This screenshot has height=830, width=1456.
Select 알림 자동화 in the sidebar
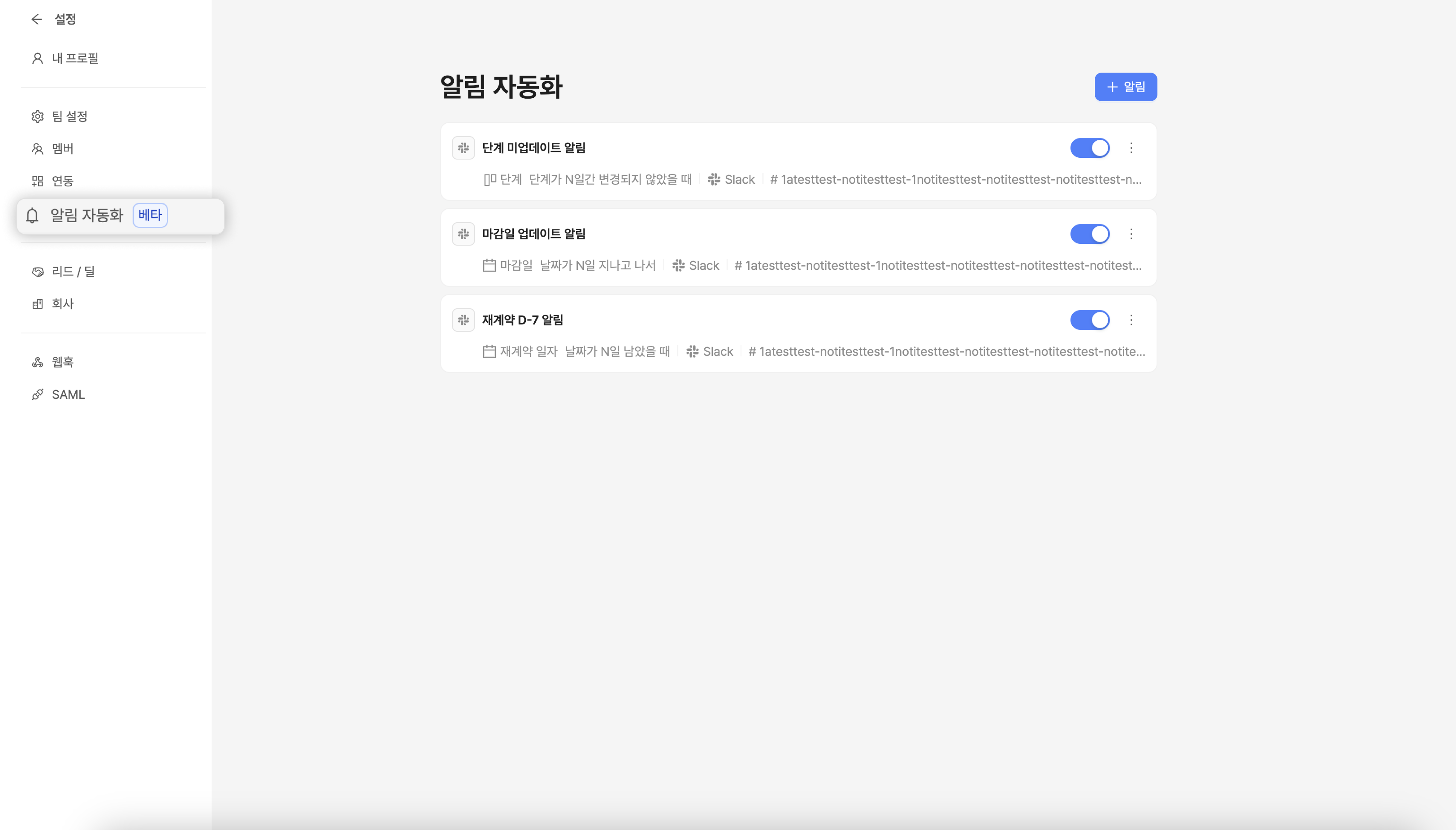[87, 215]
